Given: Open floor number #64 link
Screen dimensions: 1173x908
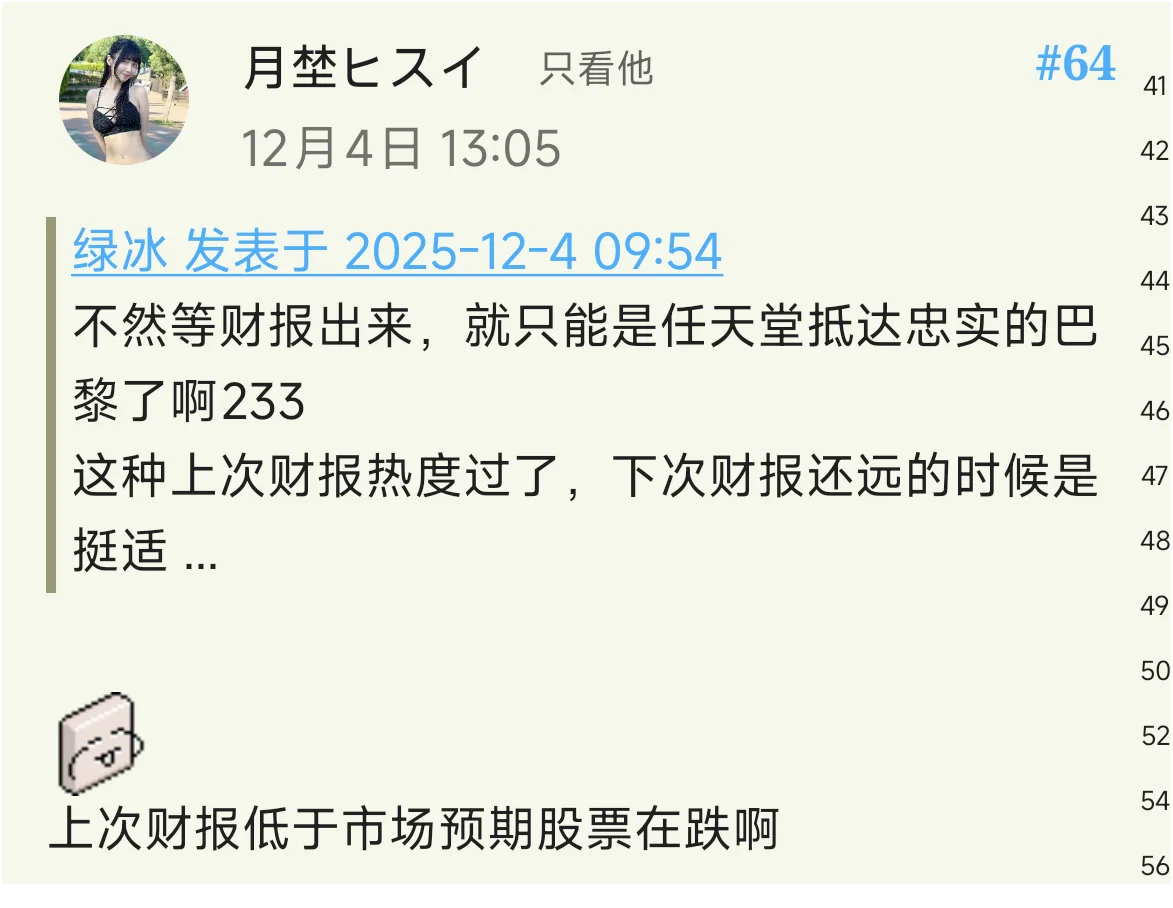Looking at the screenshot, I should (1075, 64).
